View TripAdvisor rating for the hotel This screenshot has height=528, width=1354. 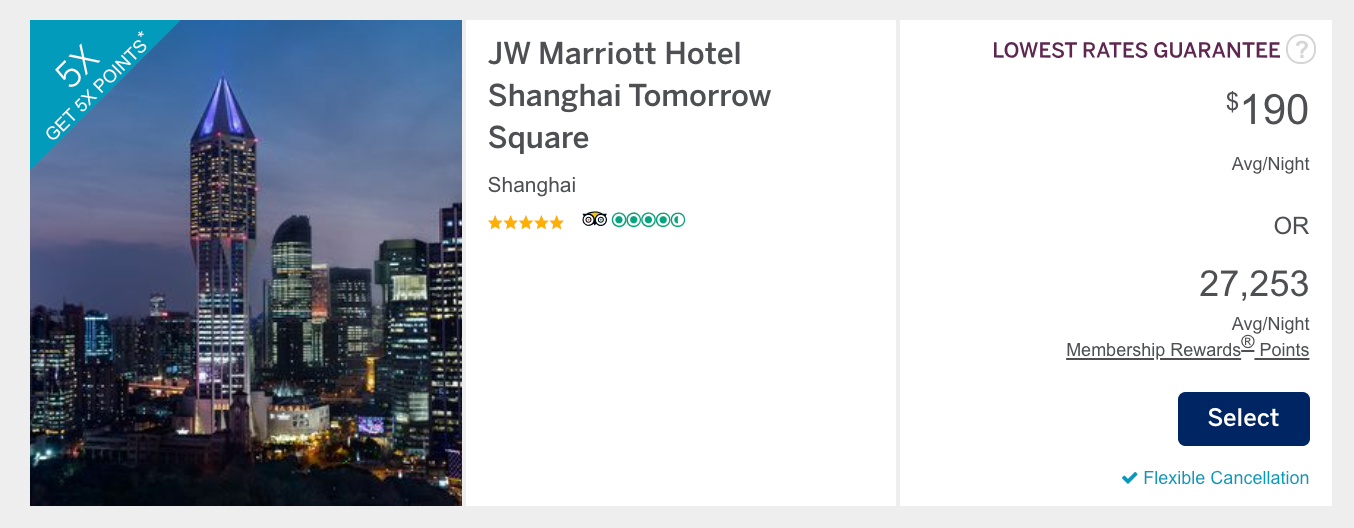[634, 220]
